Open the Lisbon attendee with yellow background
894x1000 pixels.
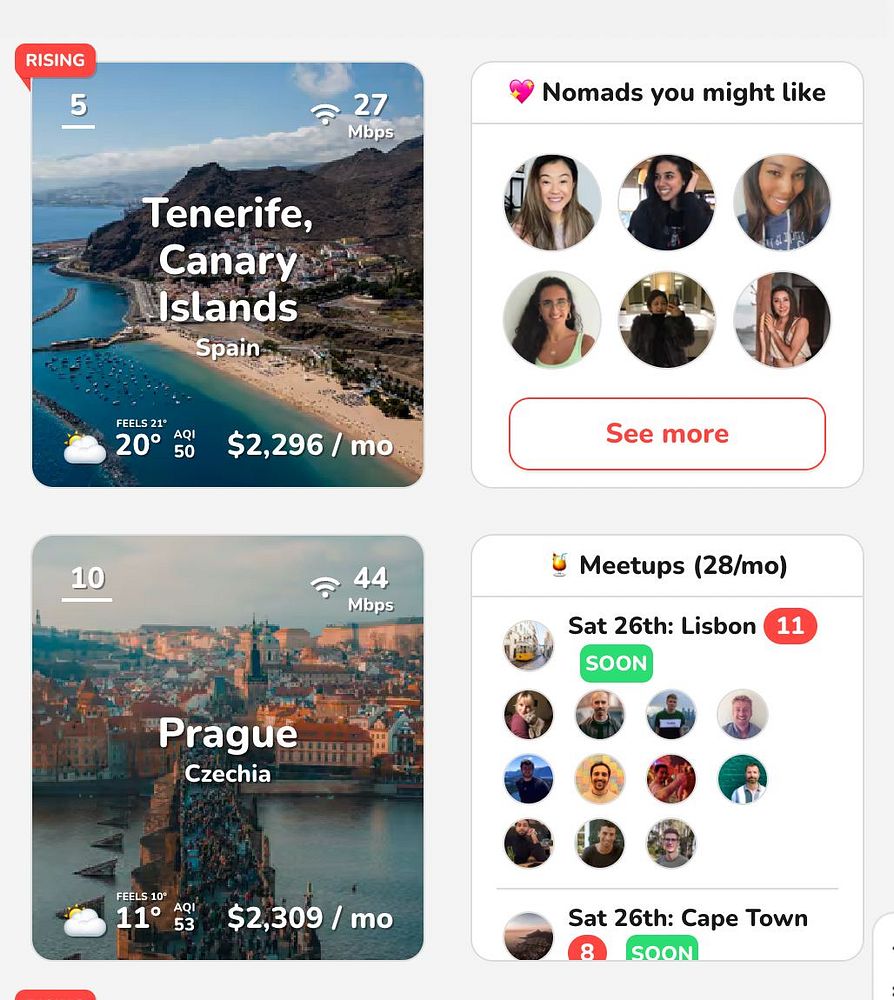600,779
